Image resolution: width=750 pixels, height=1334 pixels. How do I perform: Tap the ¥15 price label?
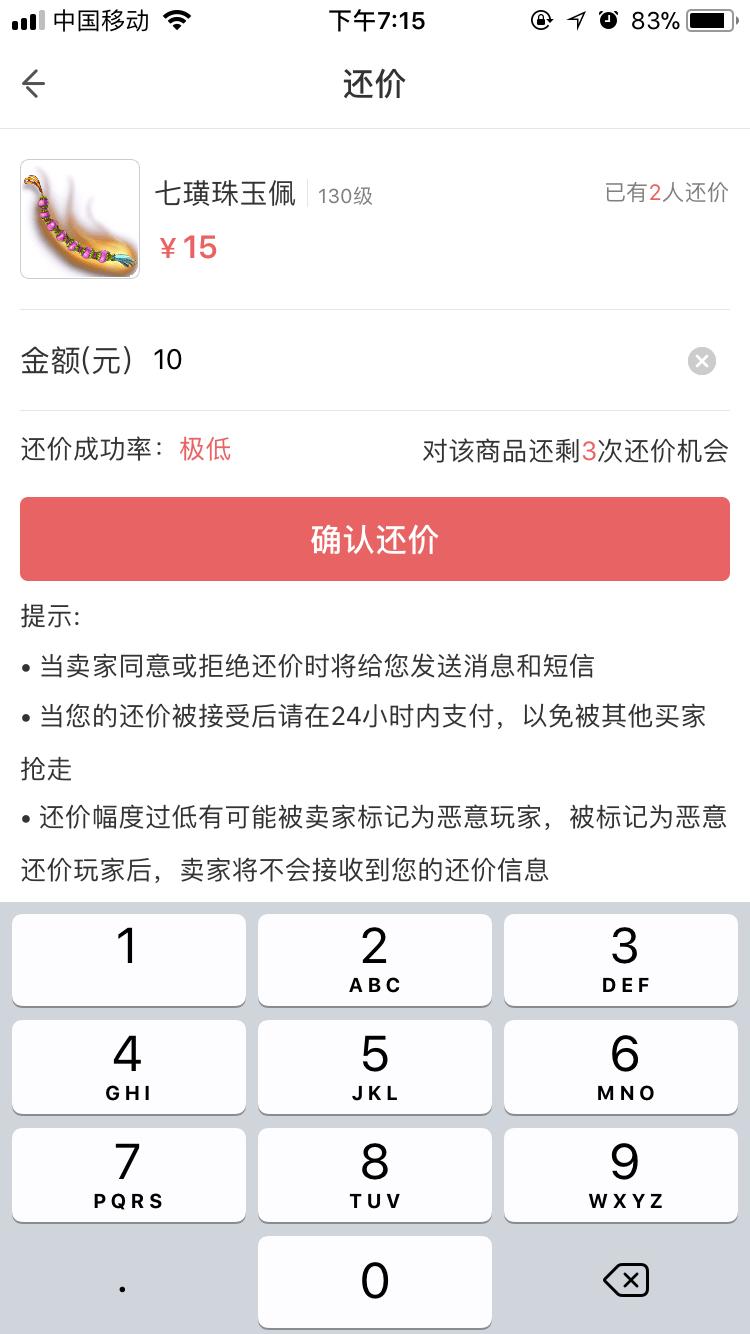click(190, 247)
